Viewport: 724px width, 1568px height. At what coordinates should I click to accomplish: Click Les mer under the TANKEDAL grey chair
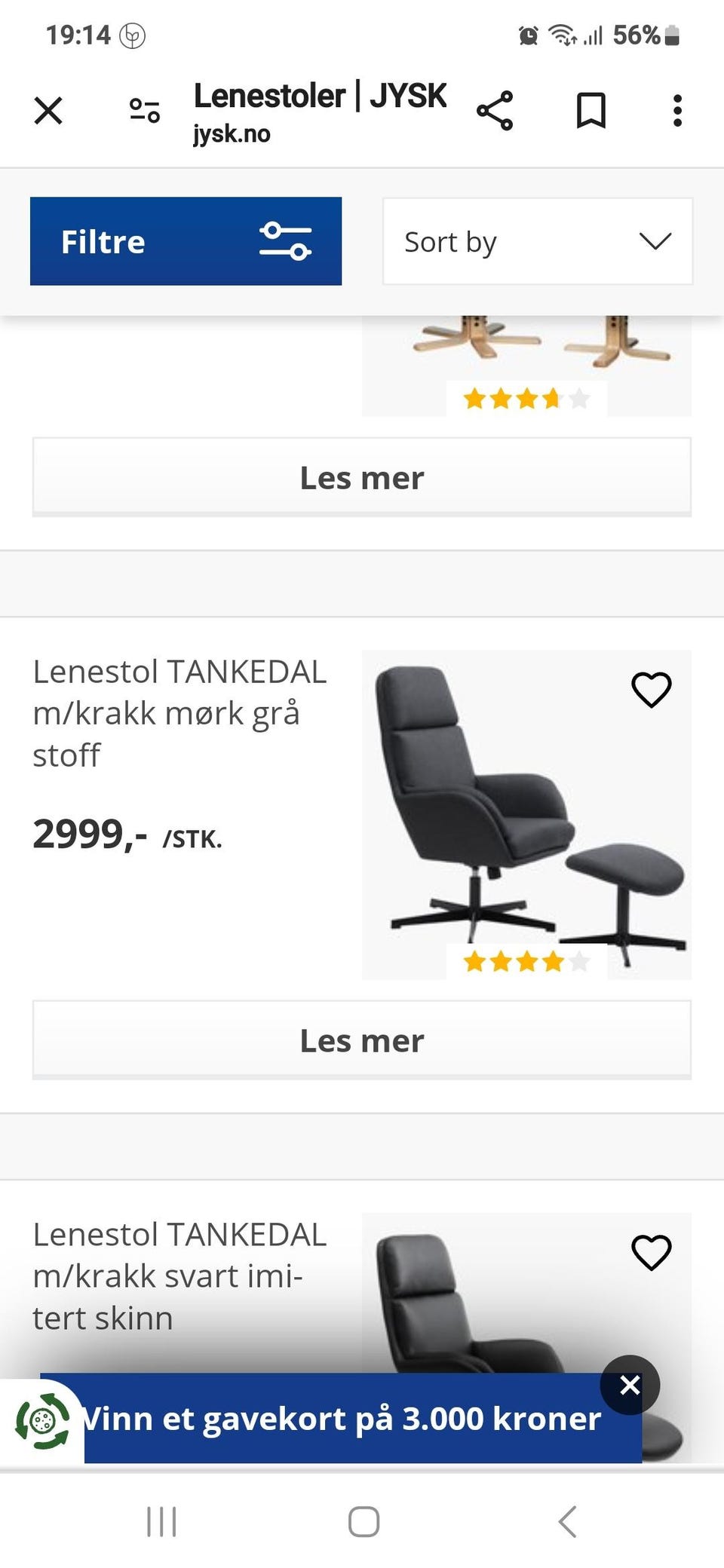coord(362,1040)
